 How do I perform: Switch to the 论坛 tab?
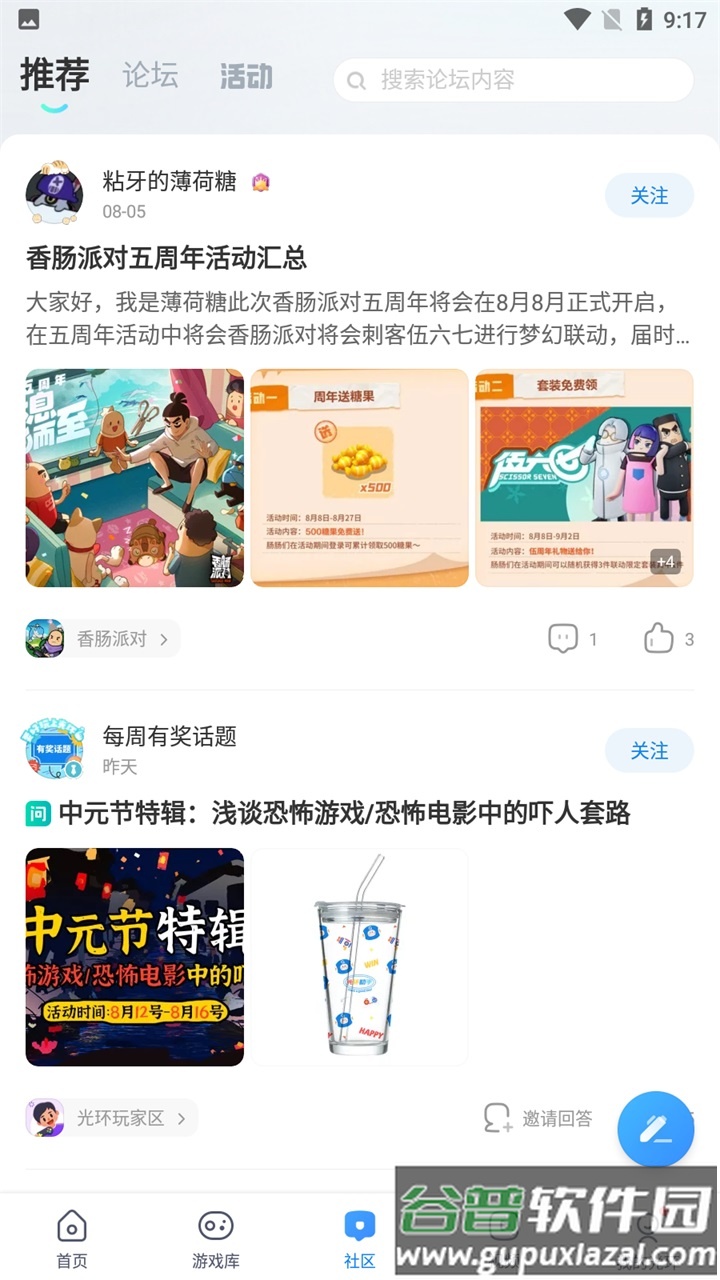[148, 76]
